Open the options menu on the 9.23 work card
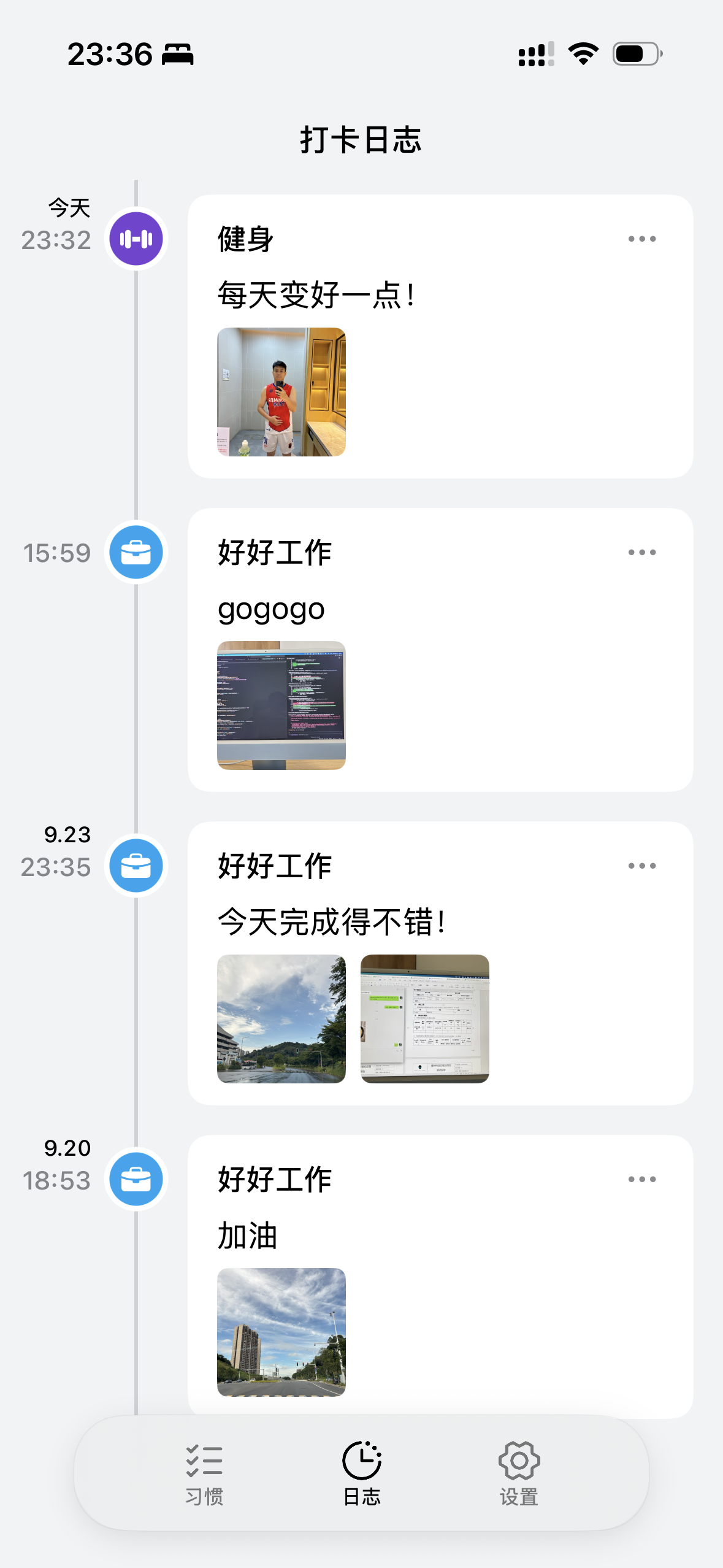Viewport: 723px width, 1568px height. point(642,866)
